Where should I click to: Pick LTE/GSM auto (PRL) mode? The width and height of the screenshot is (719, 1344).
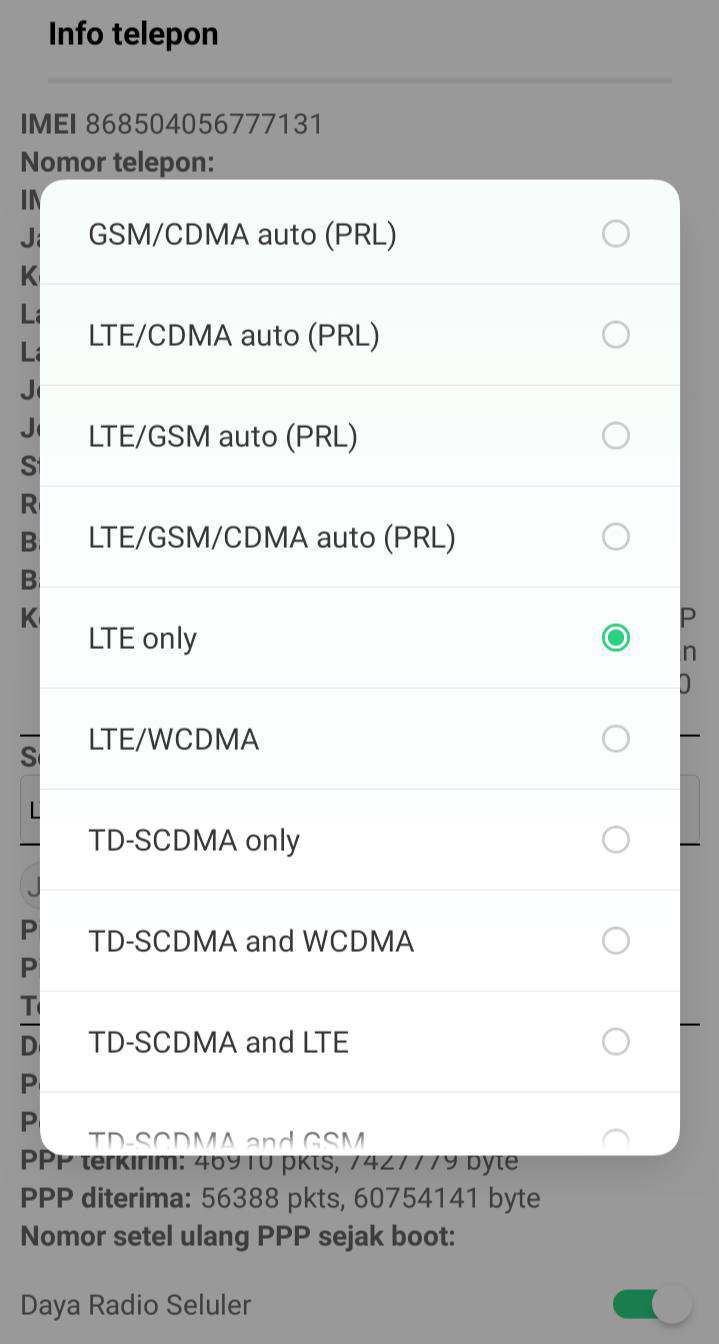point(358,436)
